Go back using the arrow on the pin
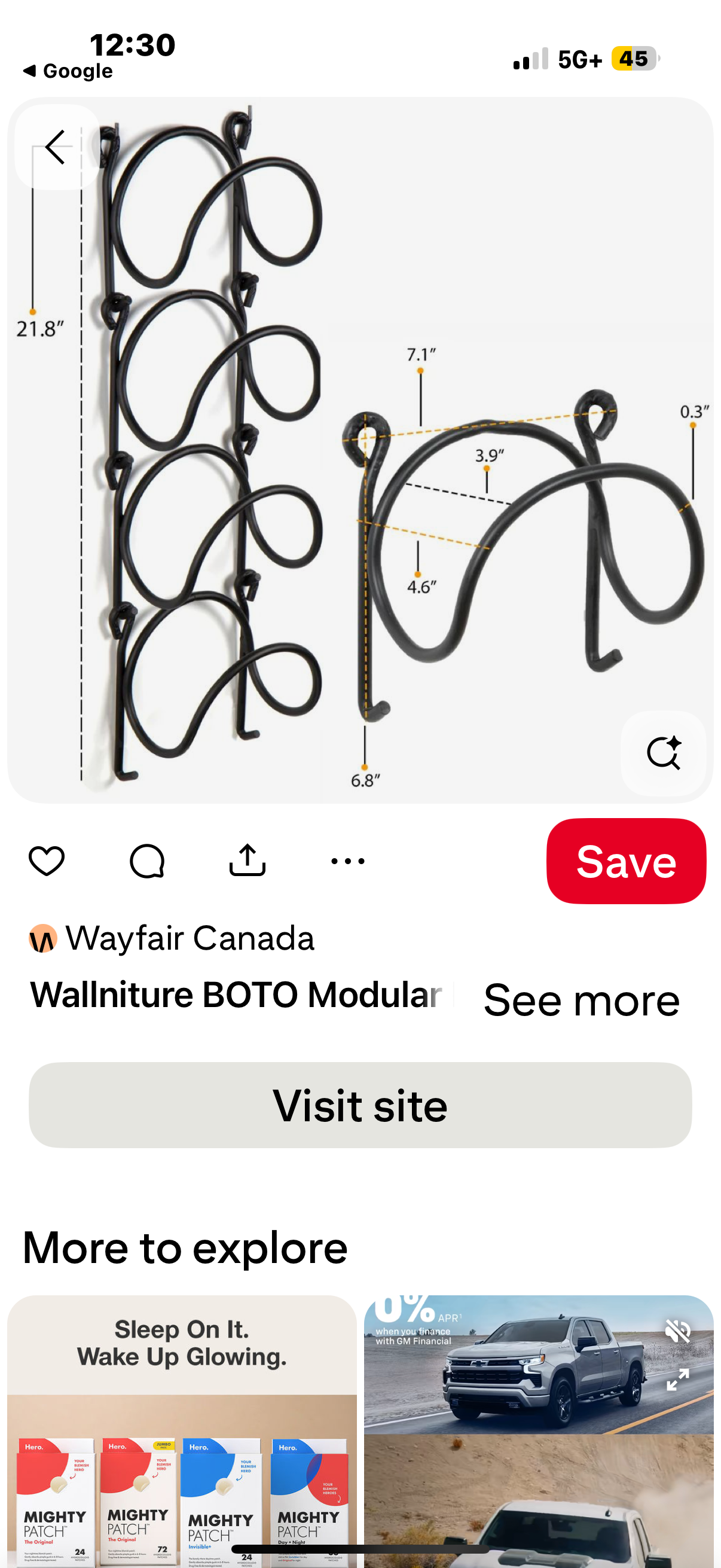Viewport: 721px width, 1568px height. [57, 147]
